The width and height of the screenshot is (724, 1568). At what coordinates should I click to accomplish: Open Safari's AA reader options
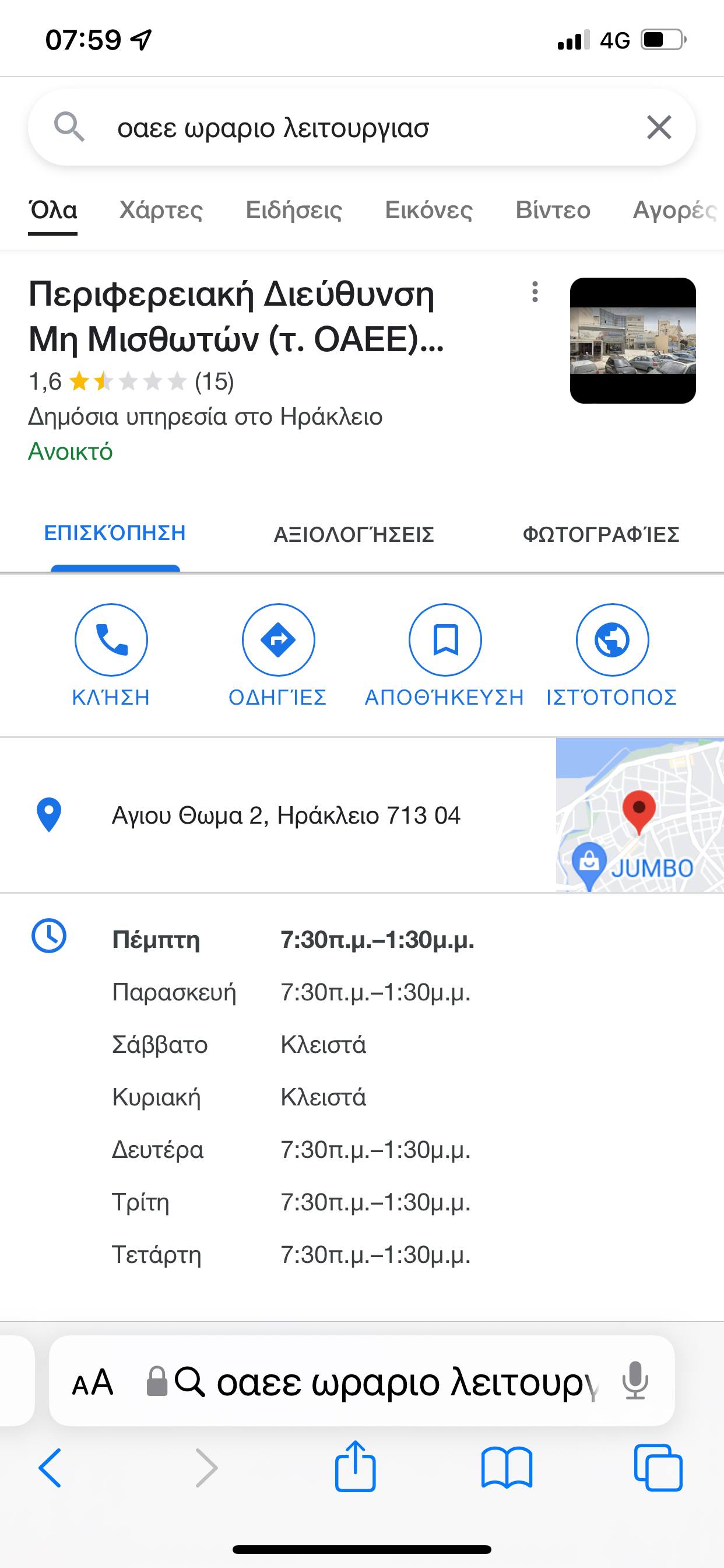click(93, 1382)
